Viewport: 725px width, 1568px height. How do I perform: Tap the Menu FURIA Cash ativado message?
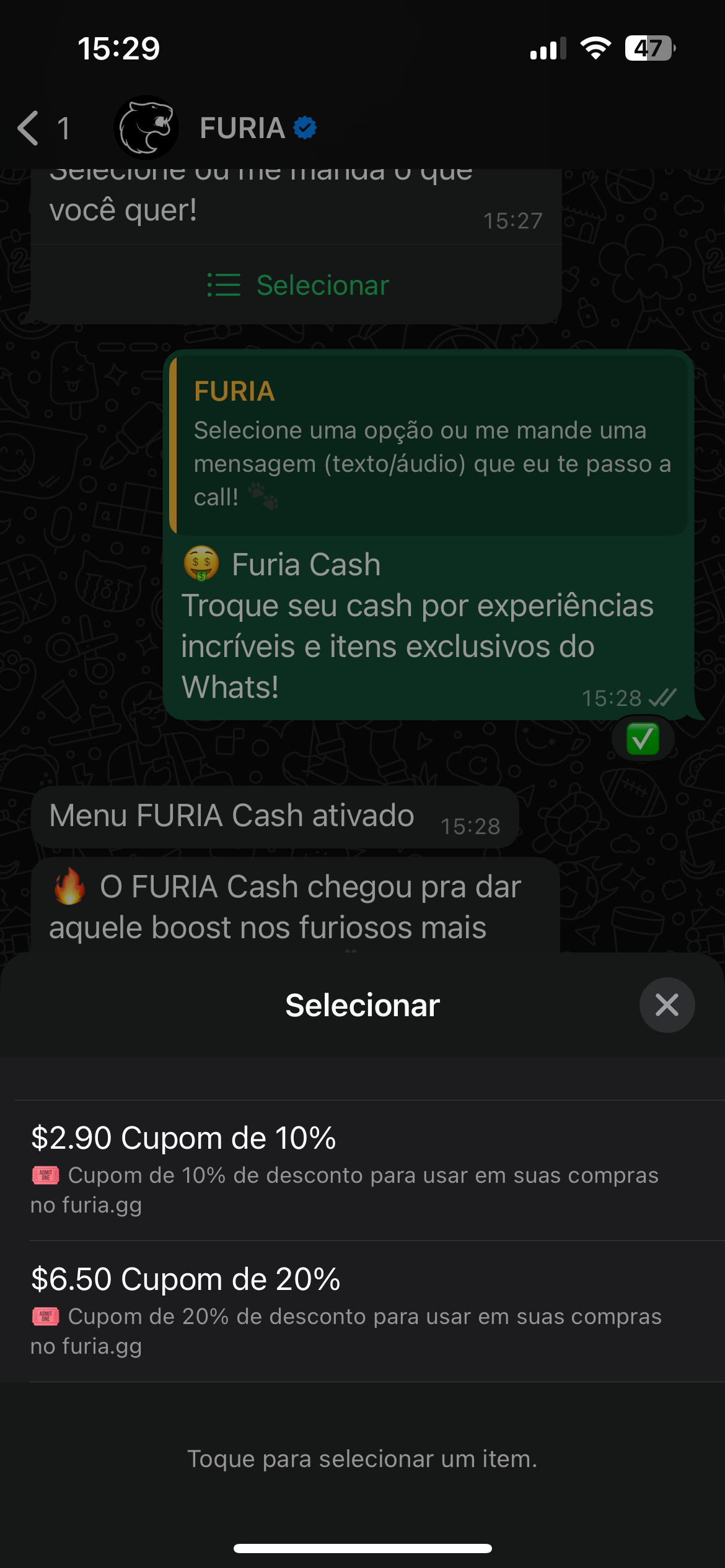[232, 816]
